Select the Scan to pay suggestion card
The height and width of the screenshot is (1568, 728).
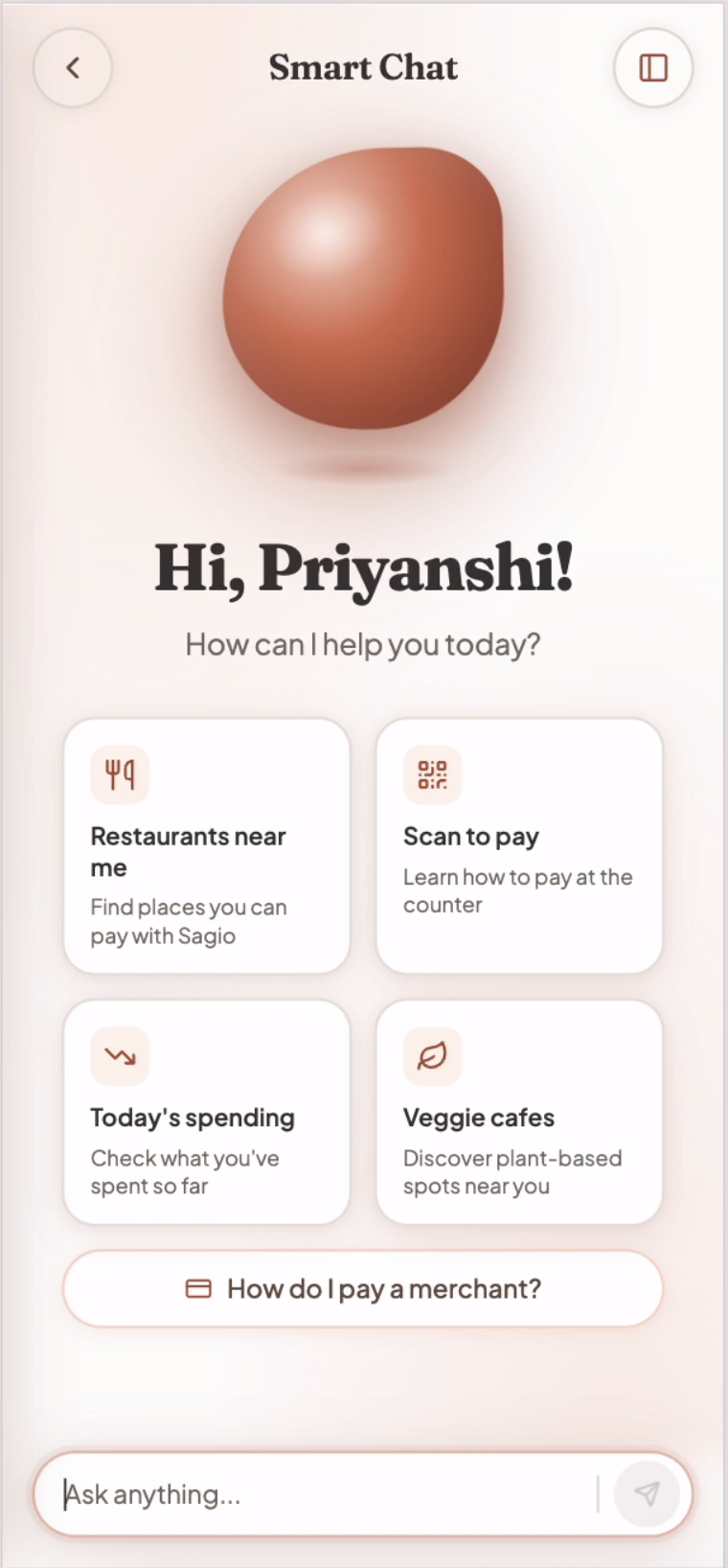coord(518,843)
